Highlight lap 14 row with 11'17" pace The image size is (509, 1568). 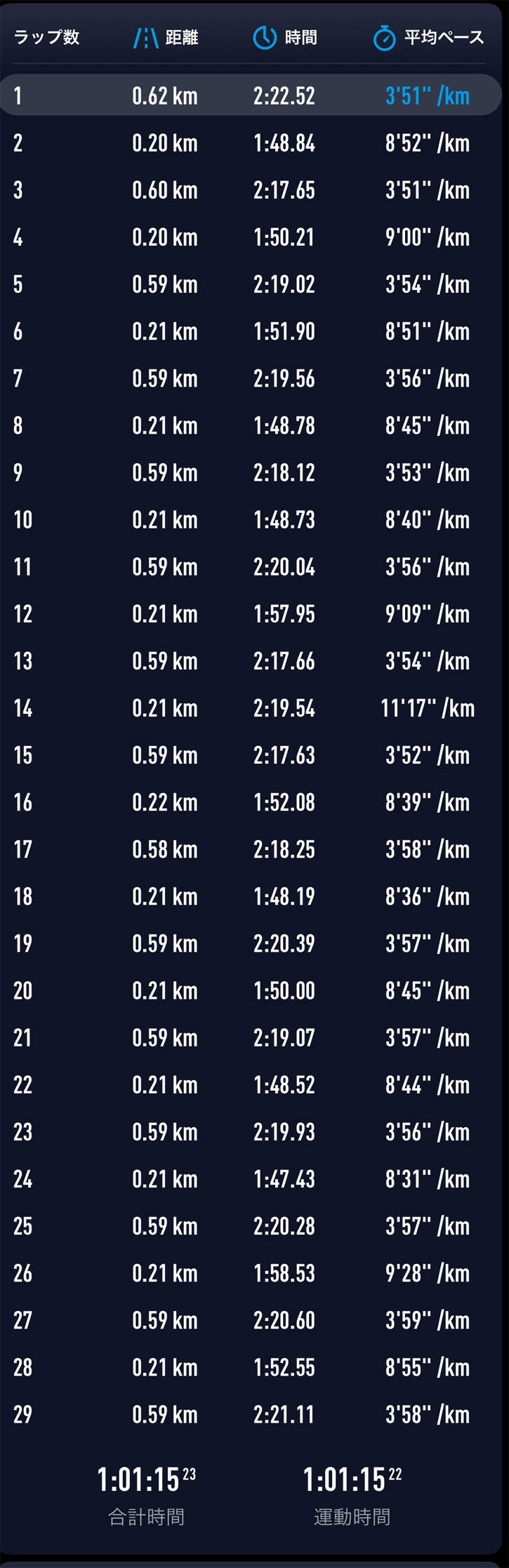click(x=251, y=708)
